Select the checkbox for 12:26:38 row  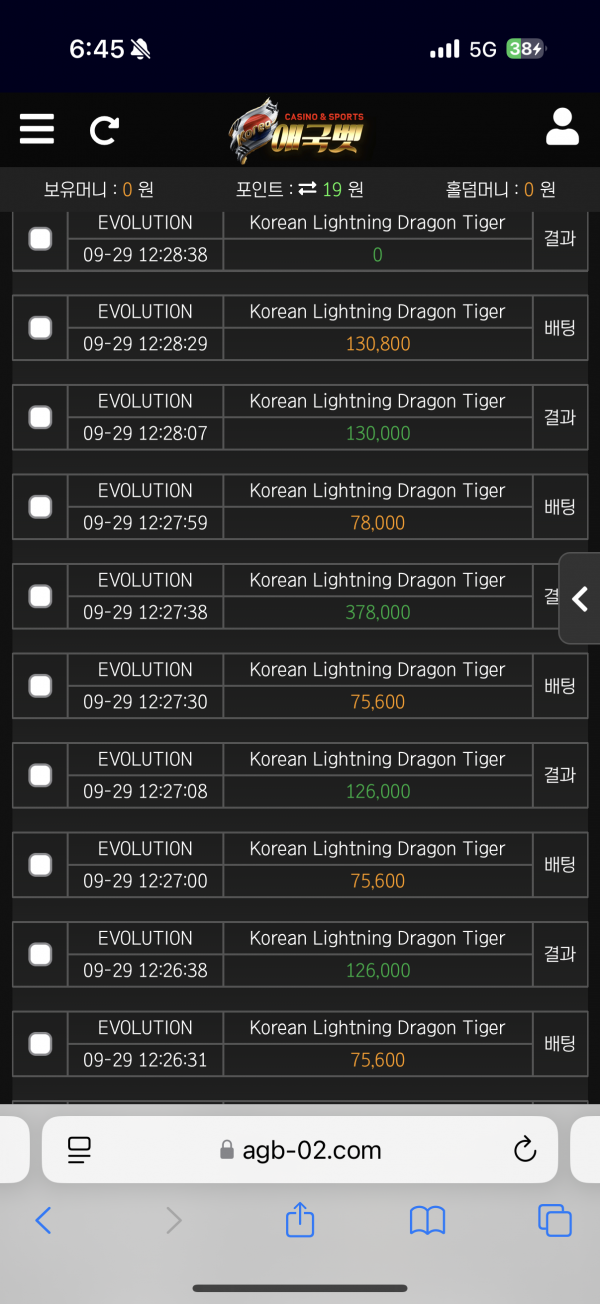[40, 954]
